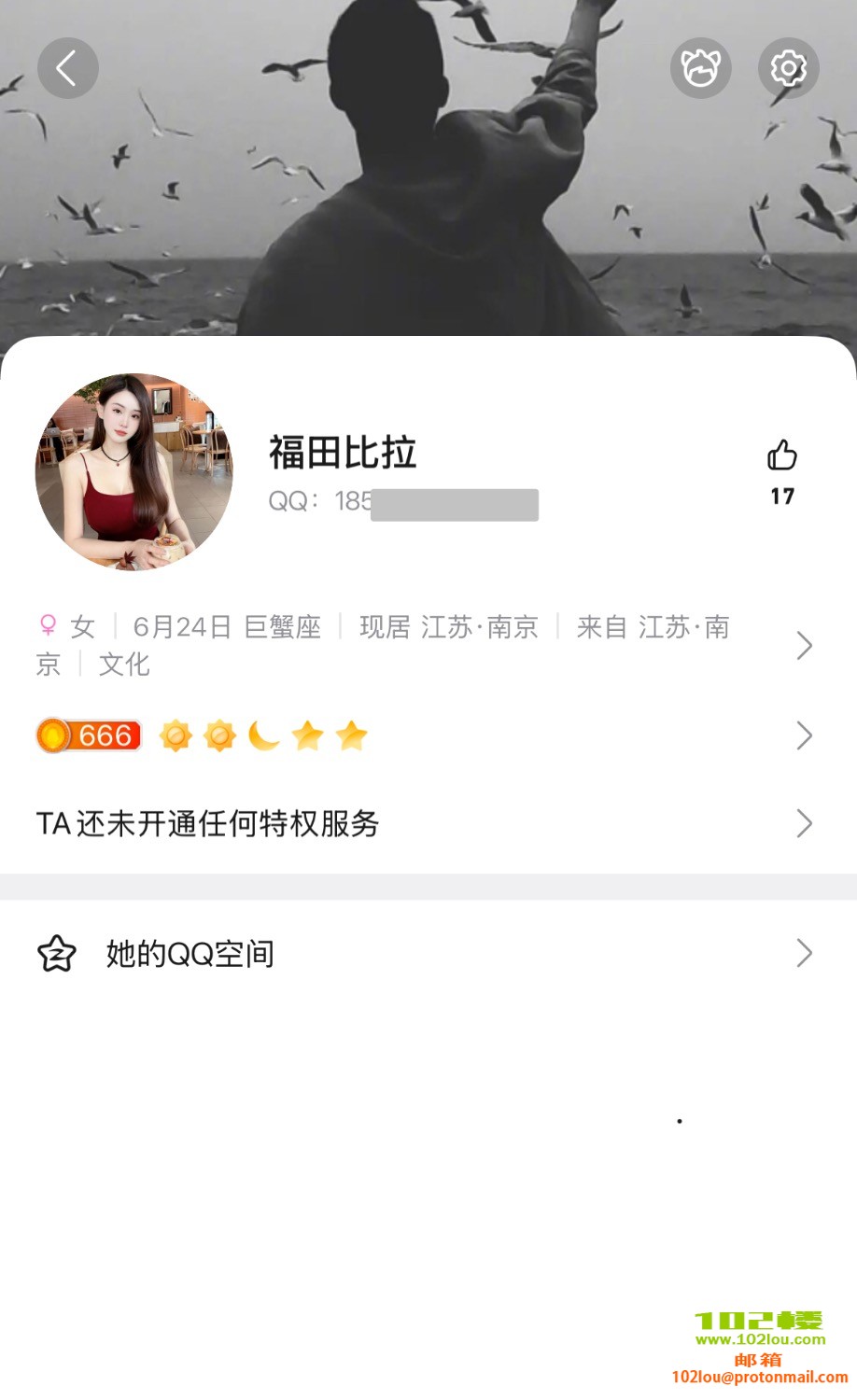Tap the cat-face icon beside settings
857x1400 pixels.
coord(700,68)
